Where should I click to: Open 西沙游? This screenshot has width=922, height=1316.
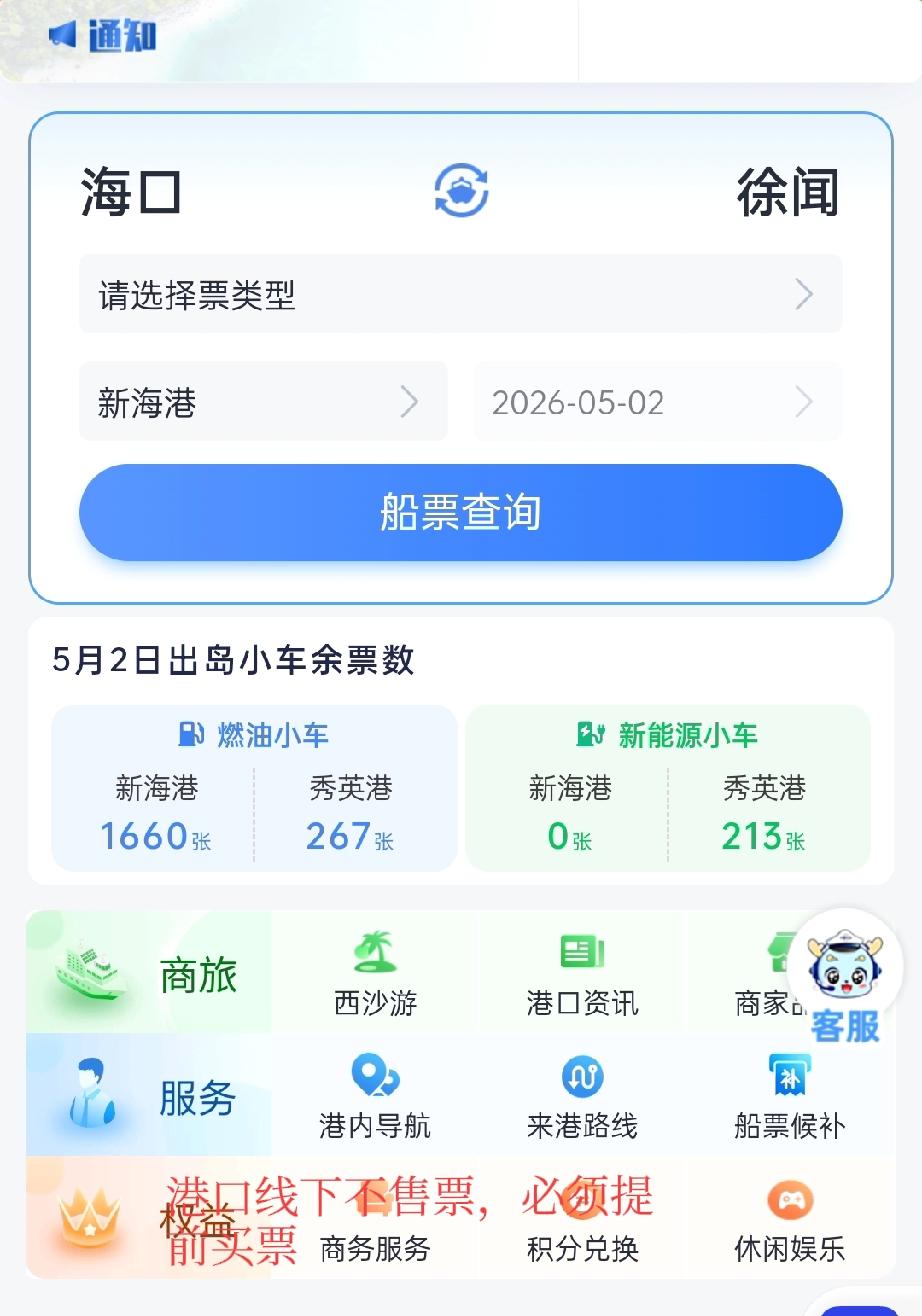click(375, 974)
